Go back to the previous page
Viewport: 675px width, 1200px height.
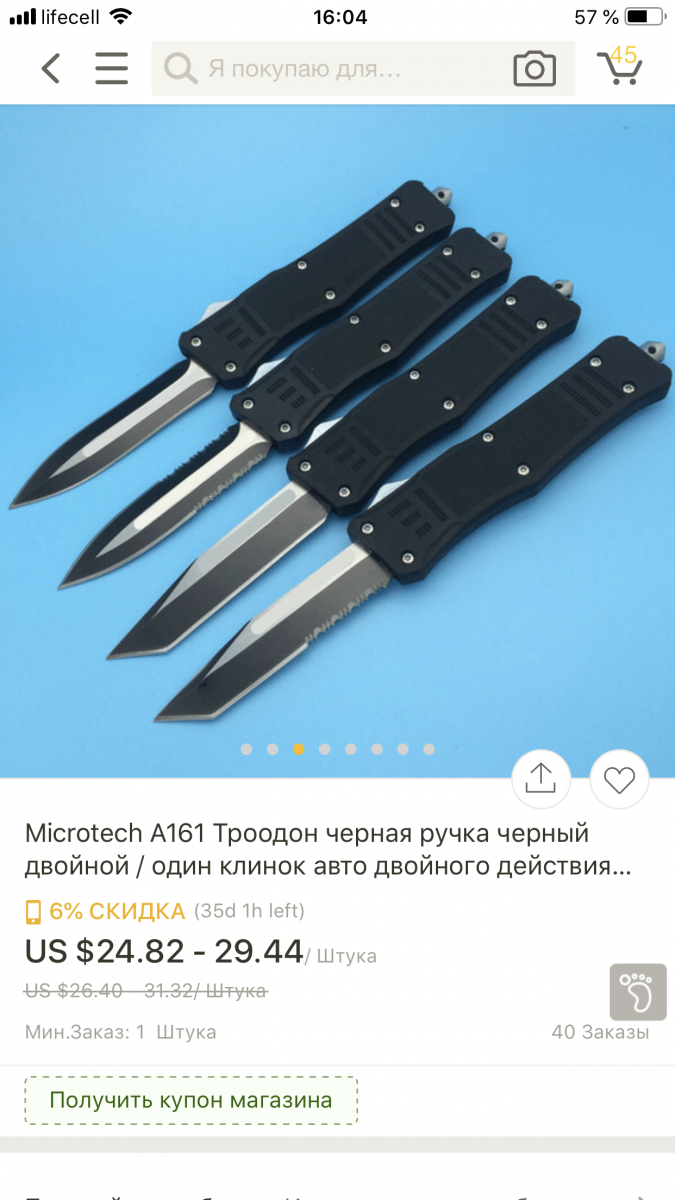point(51,68)
